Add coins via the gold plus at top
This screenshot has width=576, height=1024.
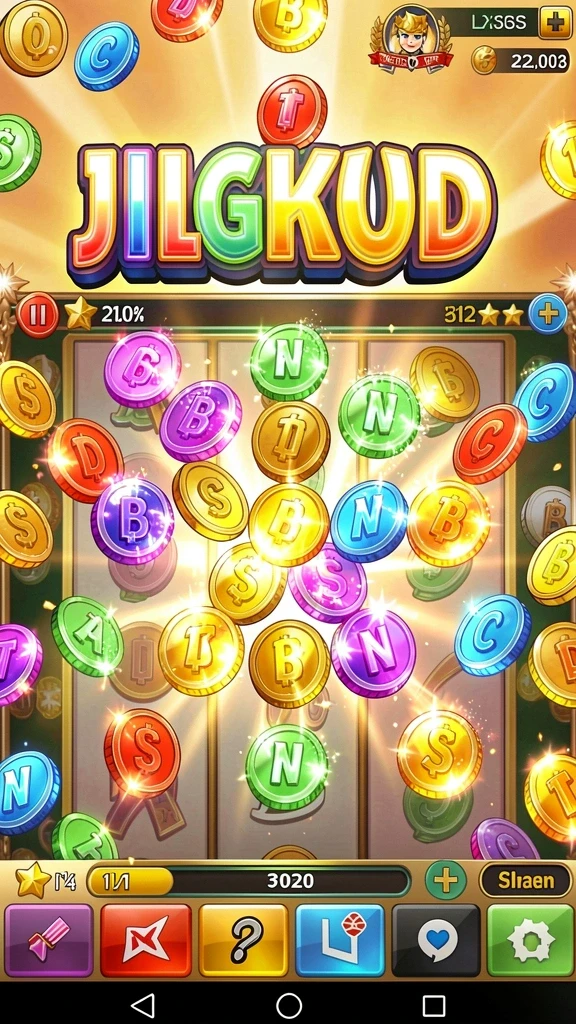coord(556,23)
